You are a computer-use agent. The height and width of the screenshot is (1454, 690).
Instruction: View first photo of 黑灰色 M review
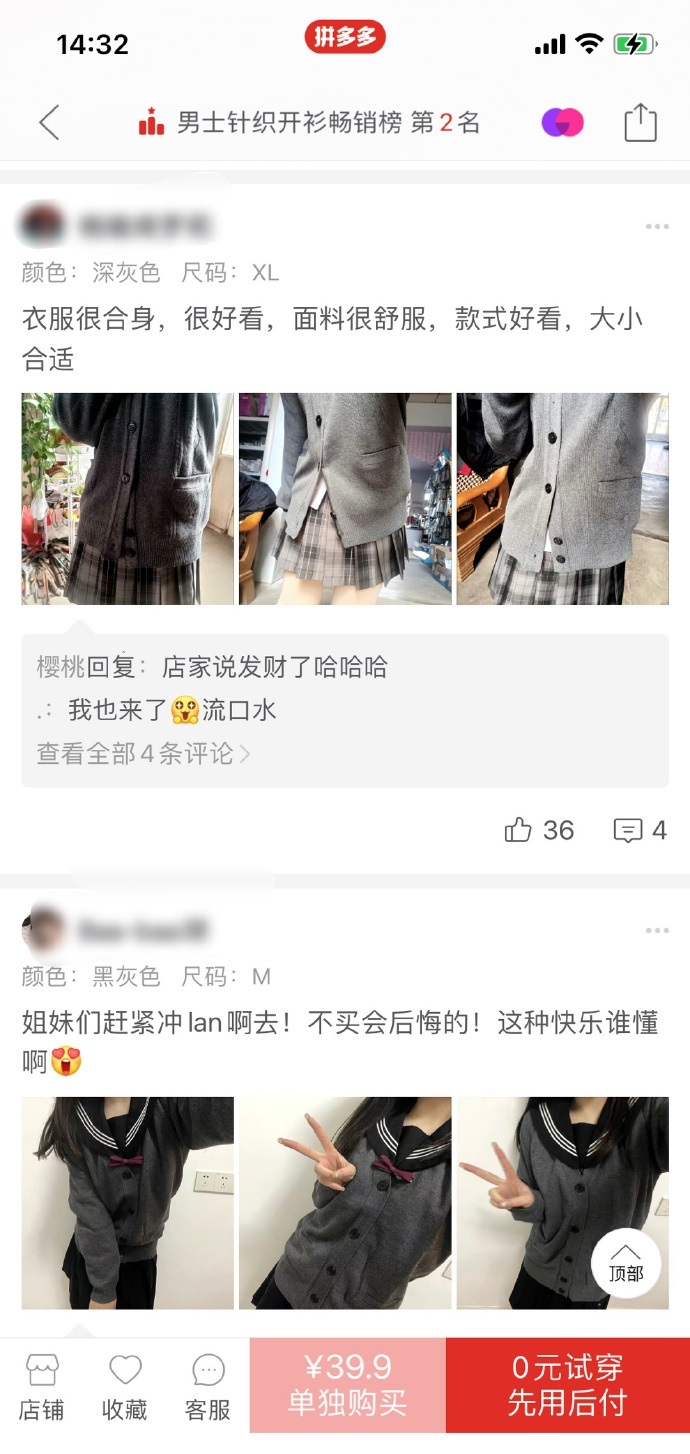(x=127, y=1203)
